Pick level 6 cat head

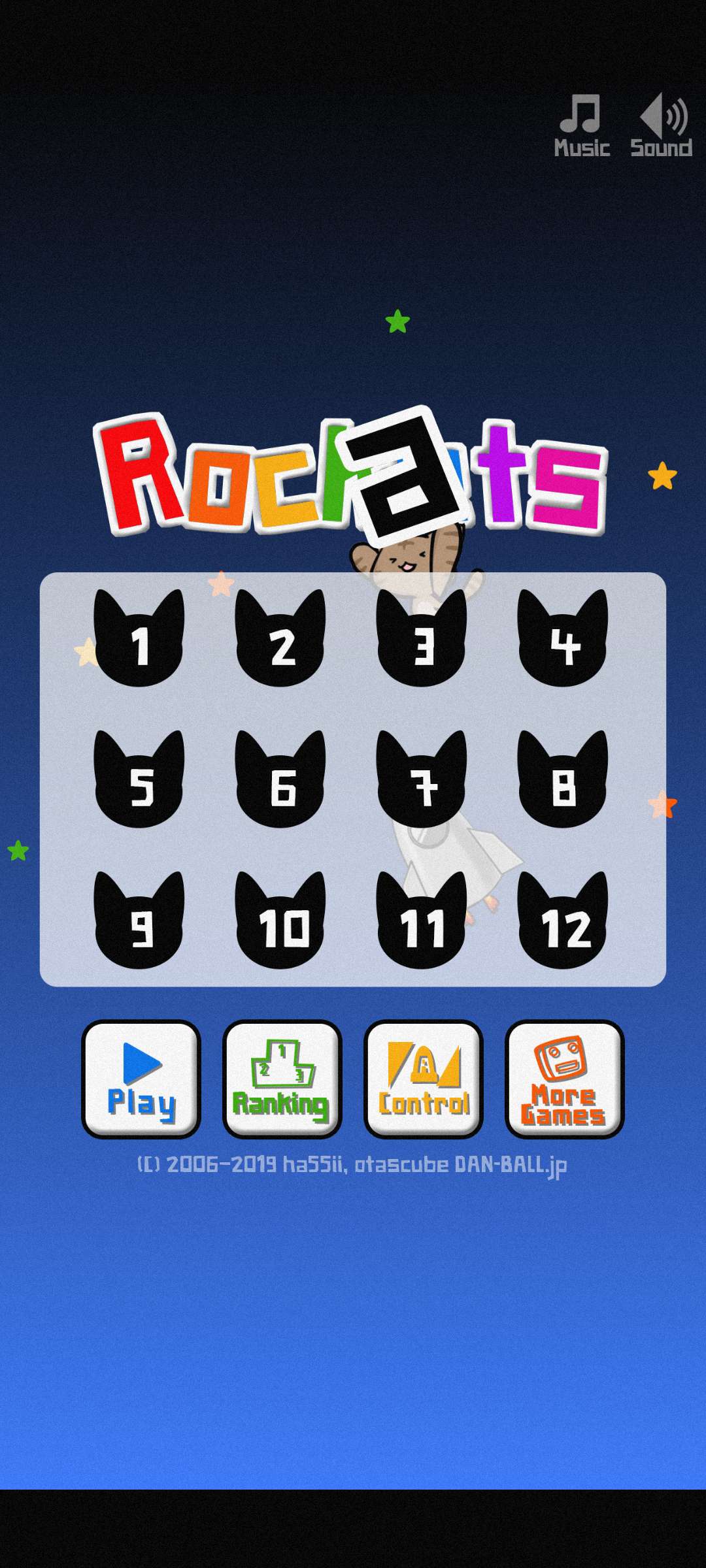click(x=280, y=781)
